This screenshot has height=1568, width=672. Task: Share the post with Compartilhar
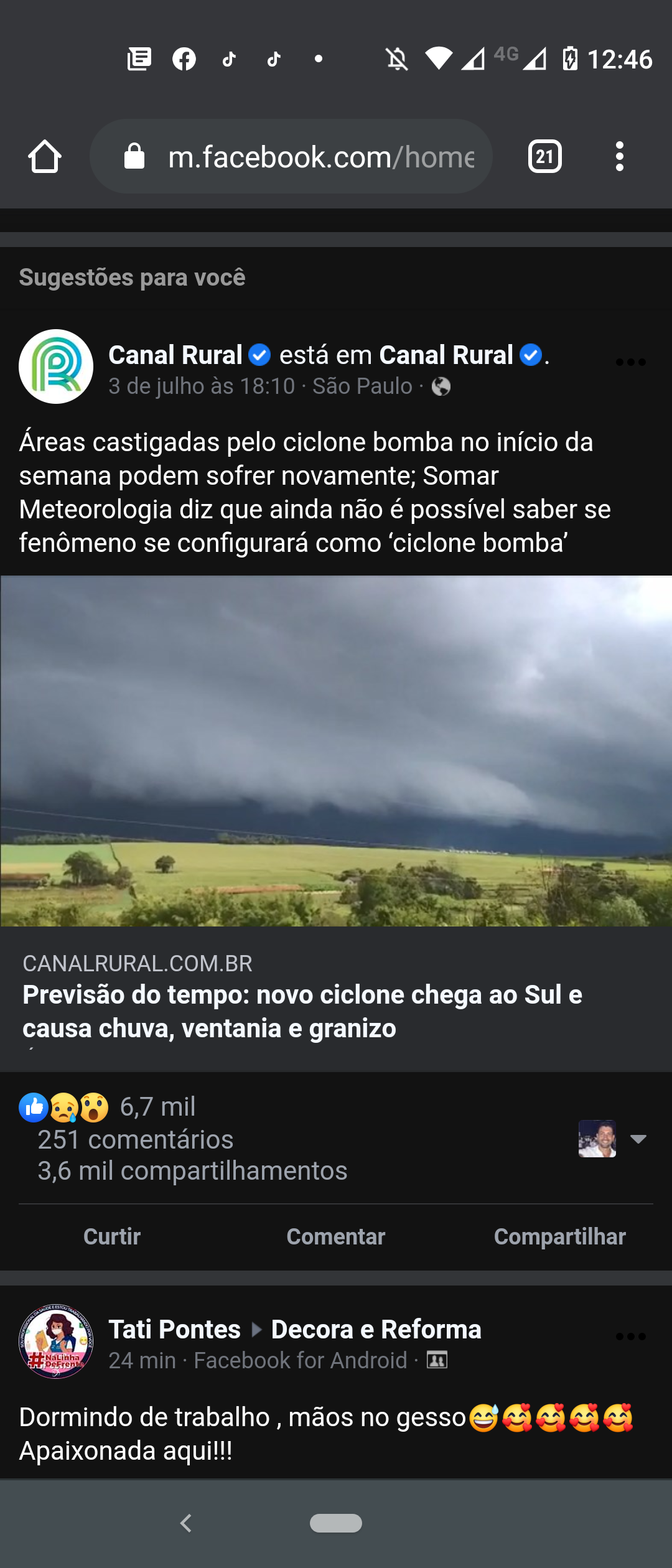(559, 1236)
